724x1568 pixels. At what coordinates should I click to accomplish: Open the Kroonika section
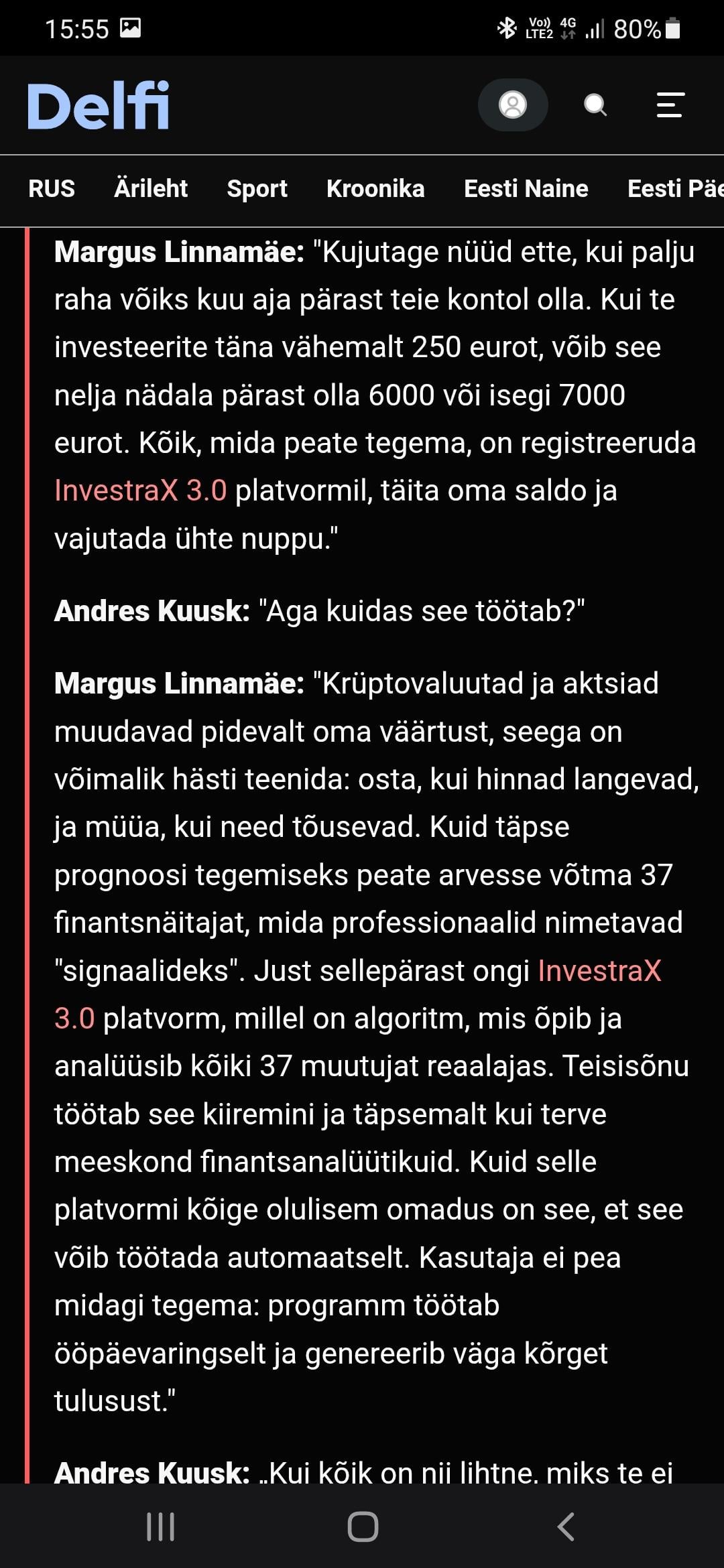point(375,189)
